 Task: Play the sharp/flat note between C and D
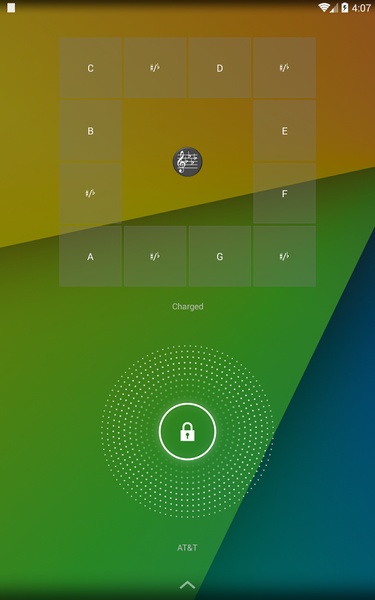[x=155, y=68]
